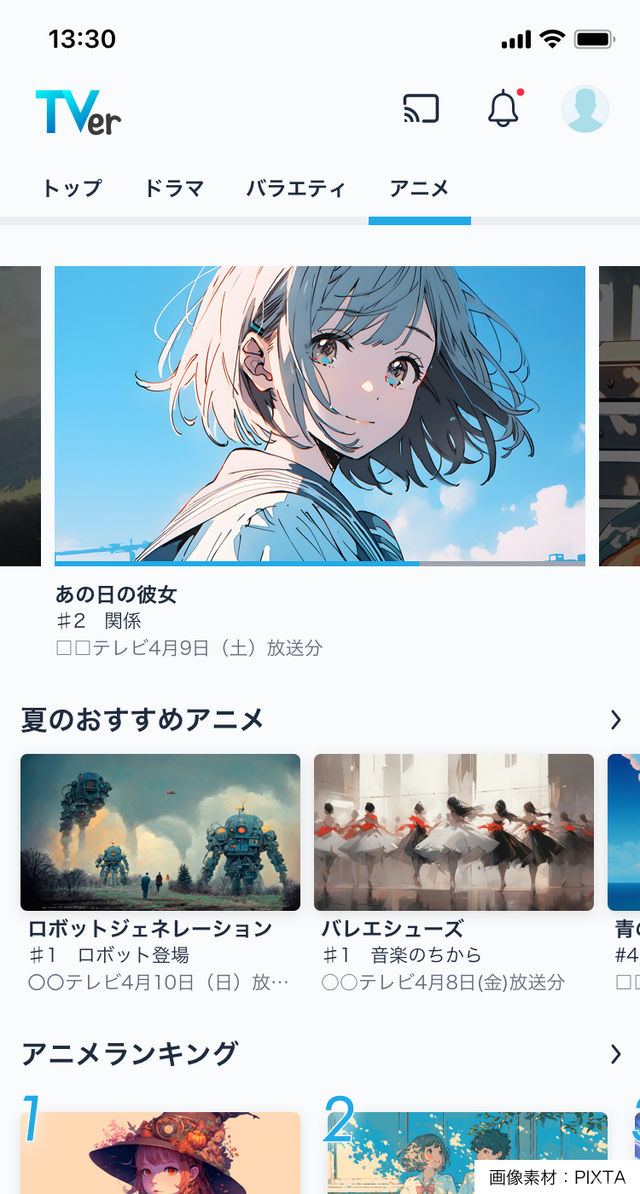Image resolution: width=640 pixels, height=1194 pixels.
Task: Open the profile avatar
Action: (x=585, y=109)
